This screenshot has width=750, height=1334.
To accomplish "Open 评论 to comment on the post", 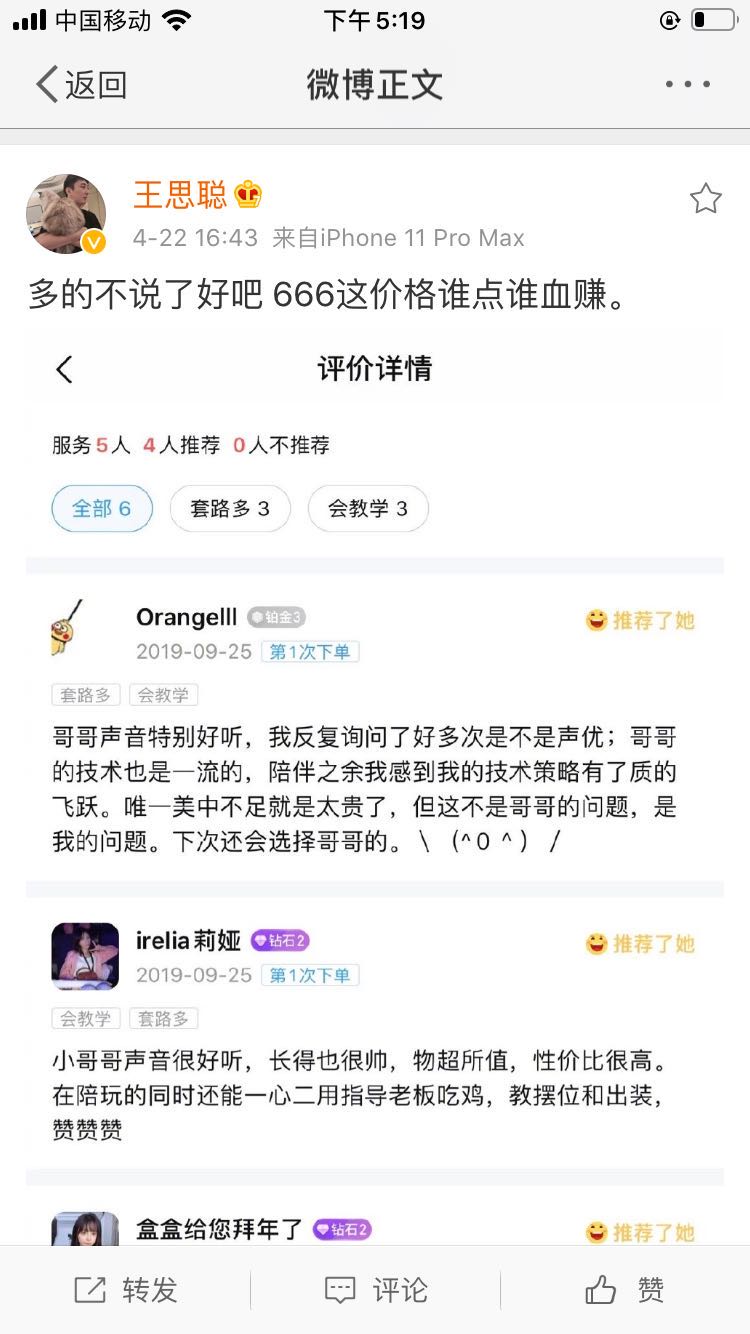I will (376, 1290).
